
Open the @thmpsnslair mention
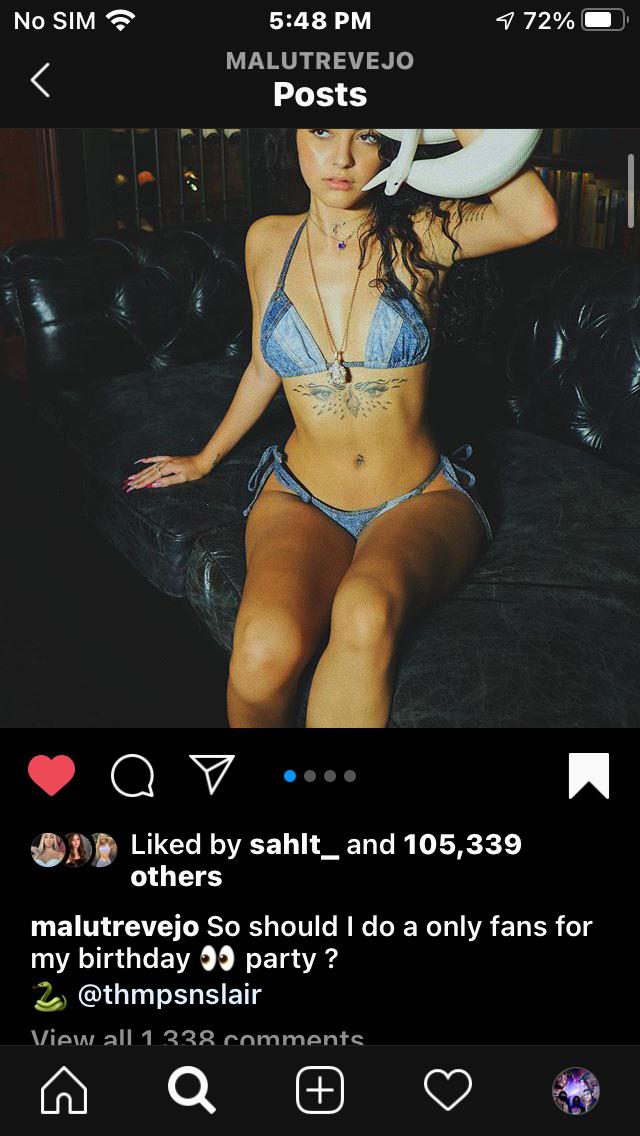[169, 995]
